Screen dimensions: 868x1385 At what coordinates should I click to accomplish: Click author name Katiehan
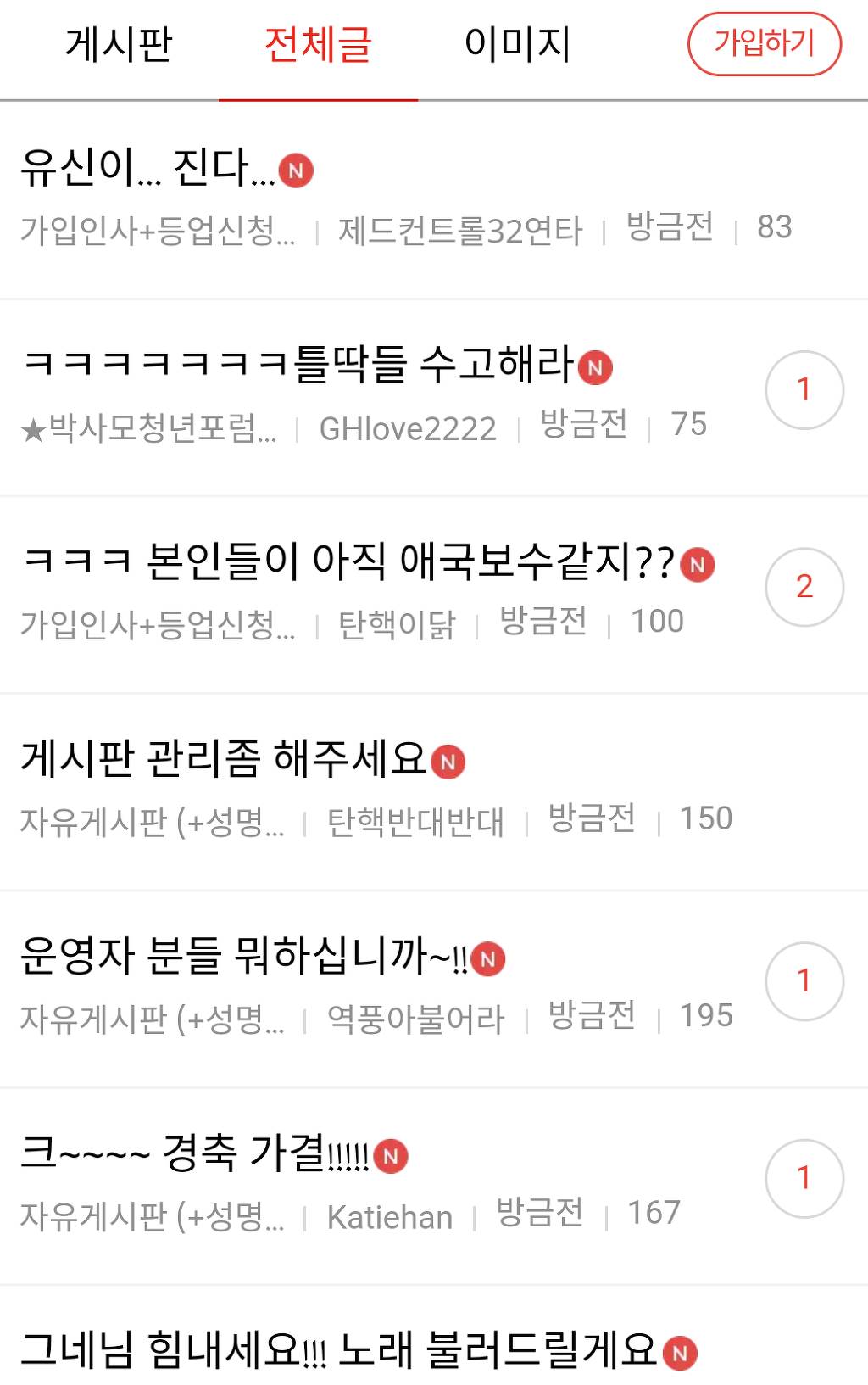tap(390, 1216)
